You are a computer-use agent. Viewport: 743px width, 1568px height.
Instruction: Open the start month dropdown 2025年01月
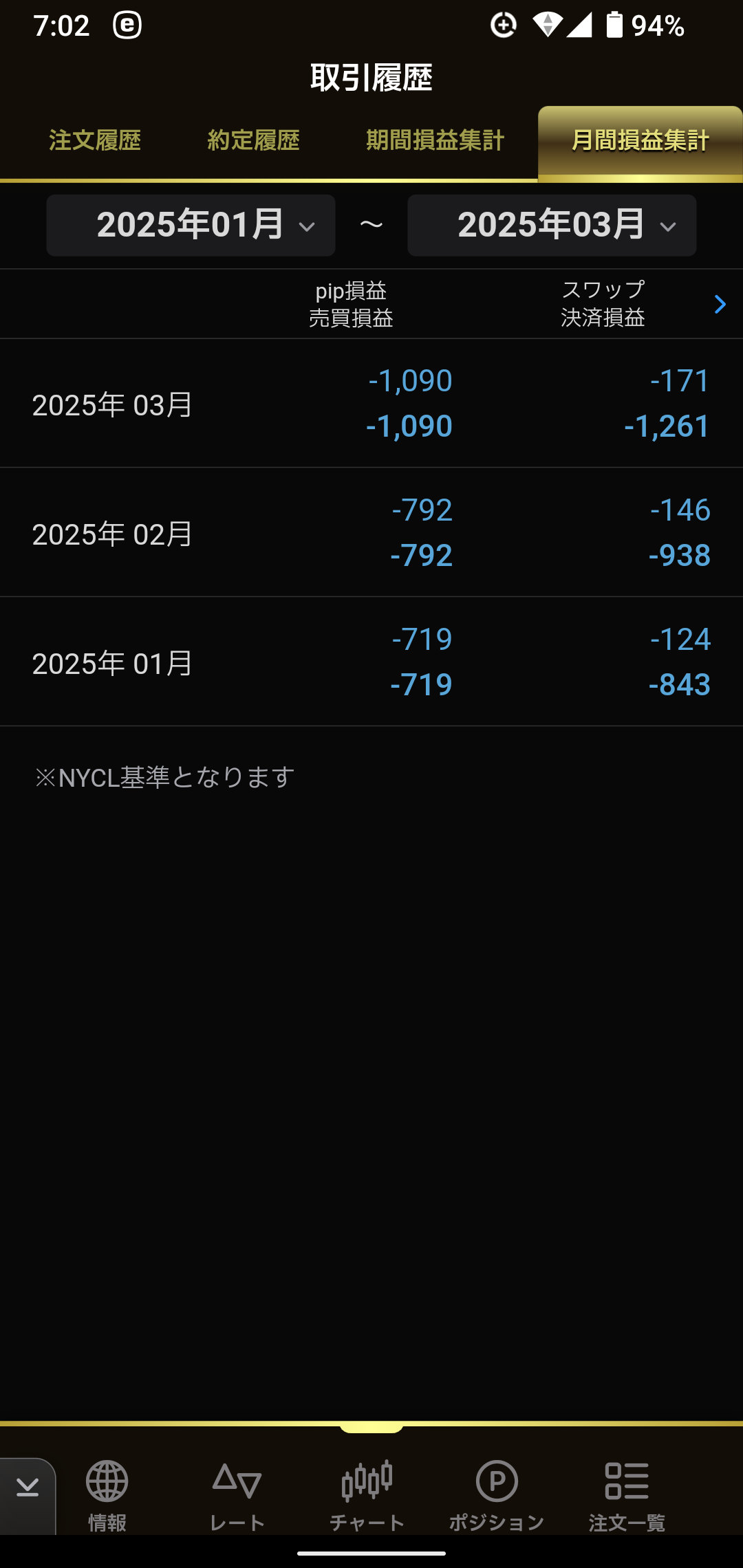[x=191, y=226]
